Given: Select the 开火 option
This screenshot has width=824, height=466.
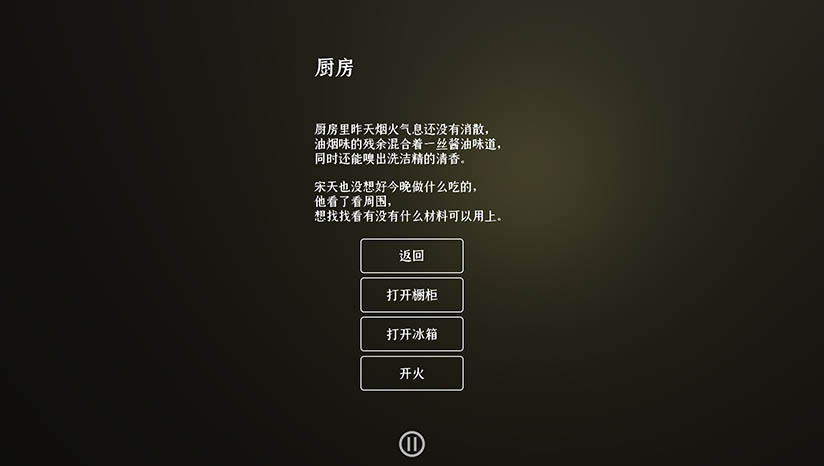Looking at the screenshot, I should pos(412,373).
